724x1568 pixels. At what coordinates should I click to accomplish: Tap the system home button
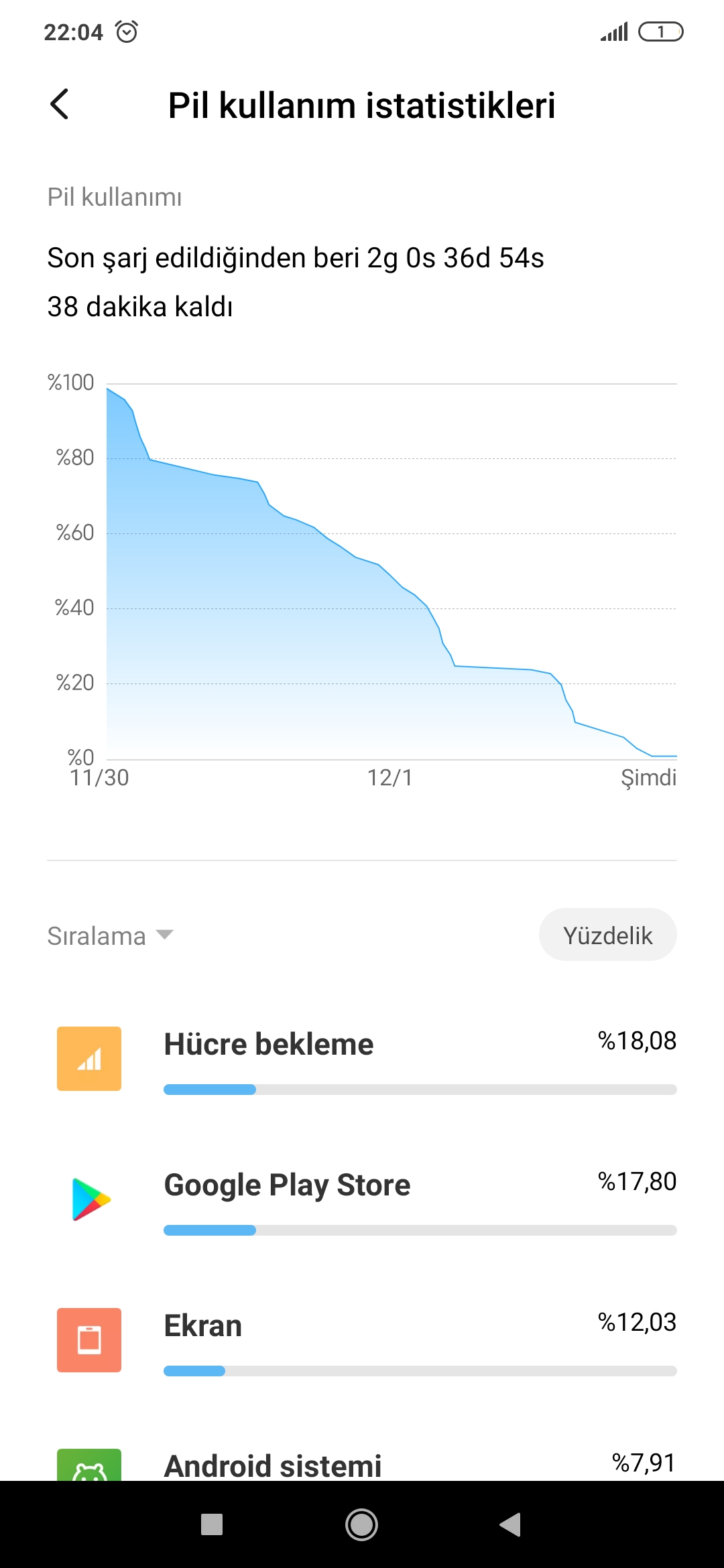tap(362, 1525)
